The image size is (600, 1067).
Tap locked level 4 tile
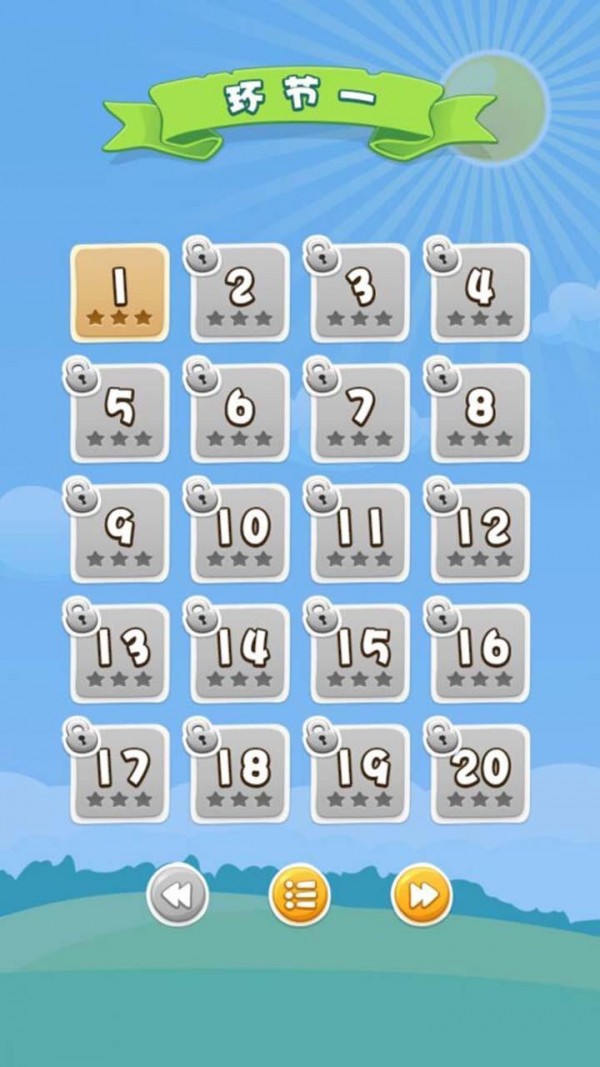(480, 292)
